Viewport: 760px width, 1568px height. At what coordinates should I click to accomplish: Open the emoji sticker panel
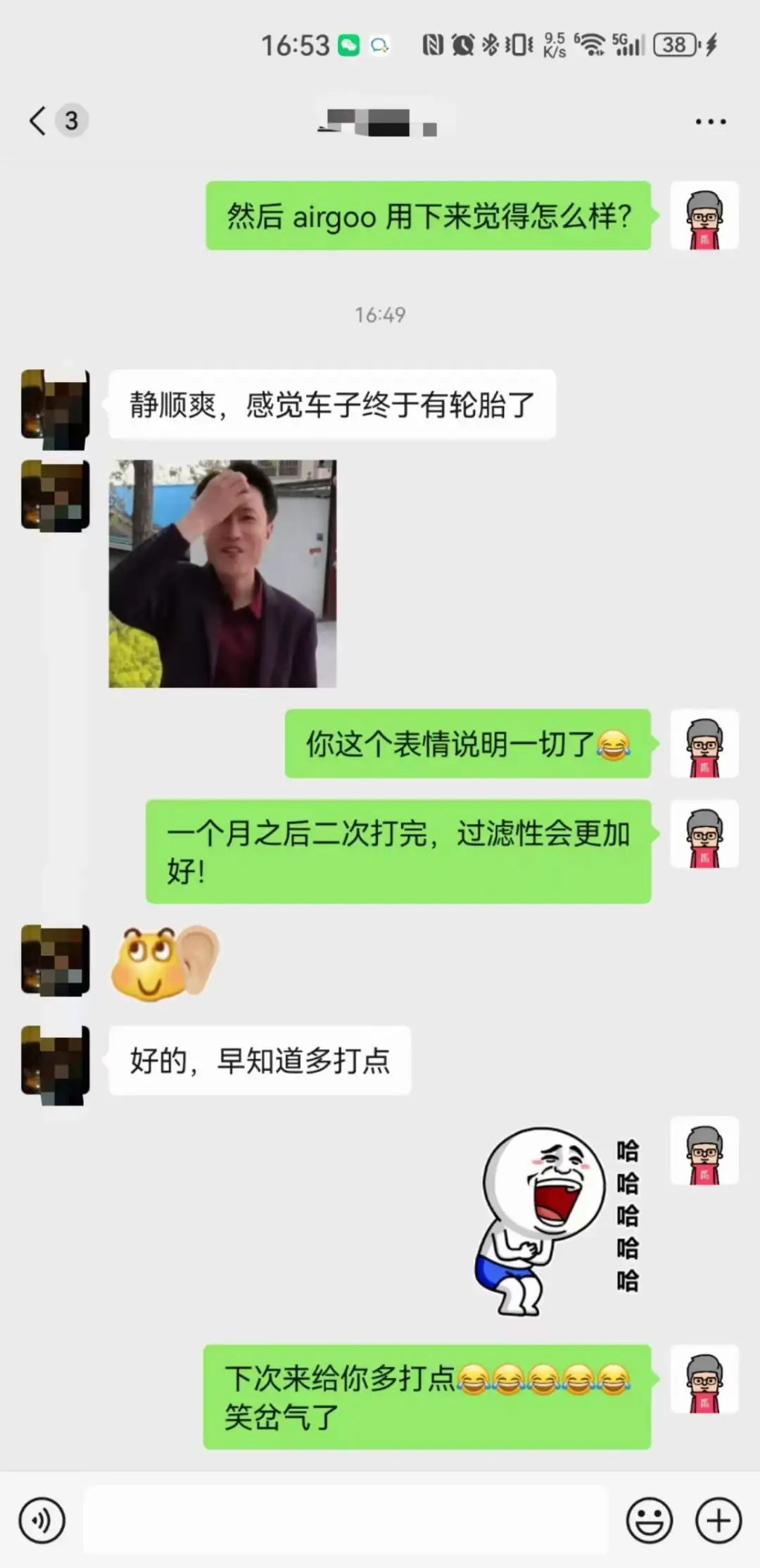(649, 1520)
